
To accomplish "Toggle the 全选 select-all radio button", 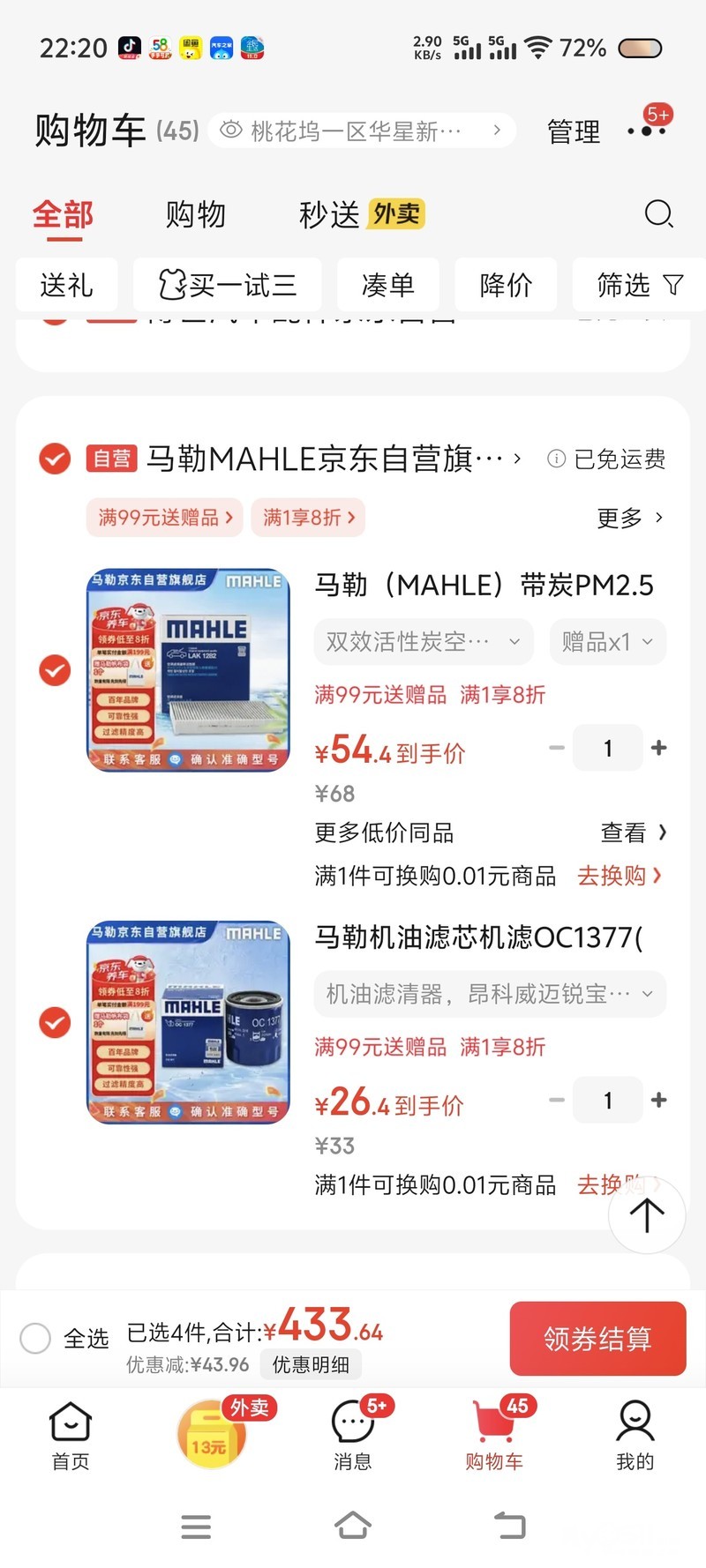I will (x=35, y=1338).
